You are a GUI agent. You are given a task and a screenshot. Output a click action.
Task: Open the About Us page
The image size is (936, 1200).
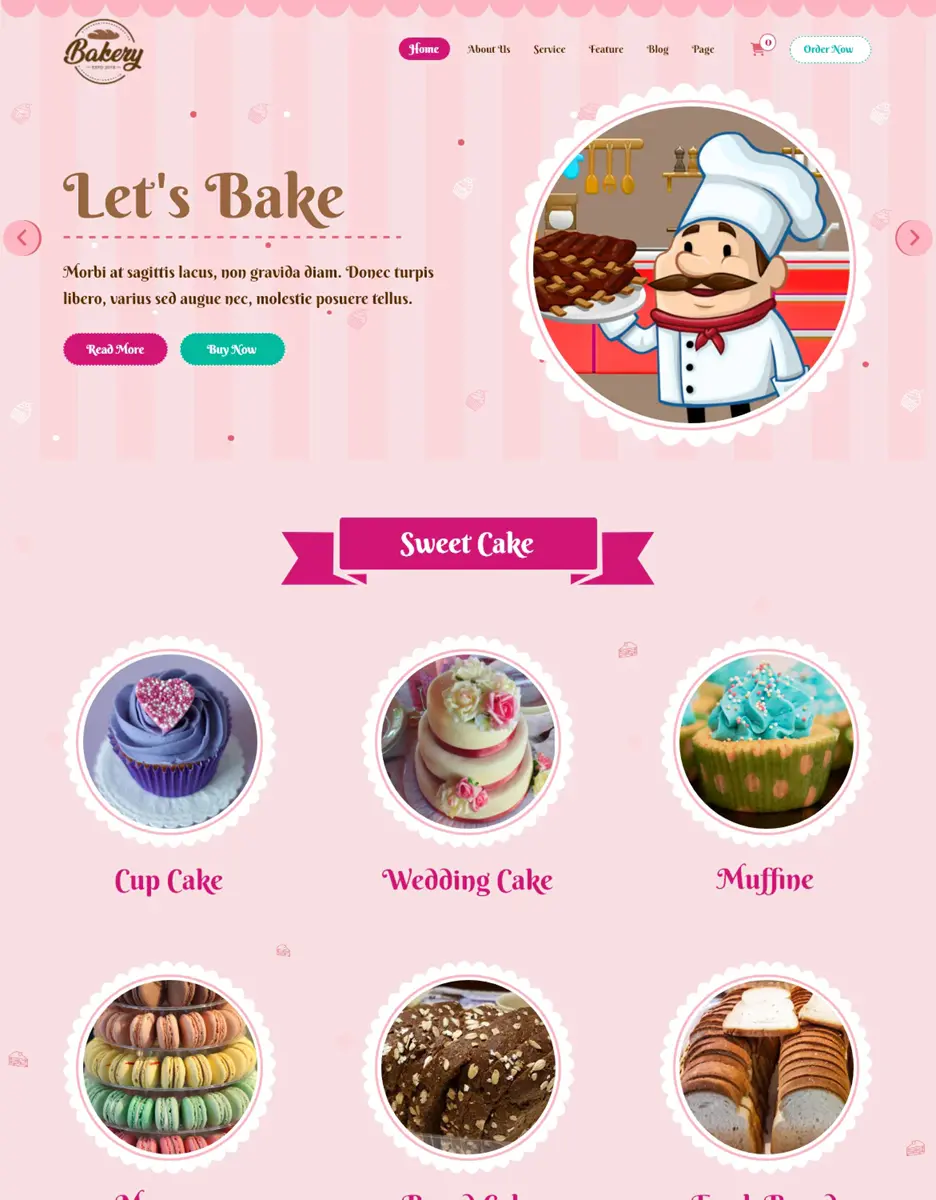pos(488,49)
